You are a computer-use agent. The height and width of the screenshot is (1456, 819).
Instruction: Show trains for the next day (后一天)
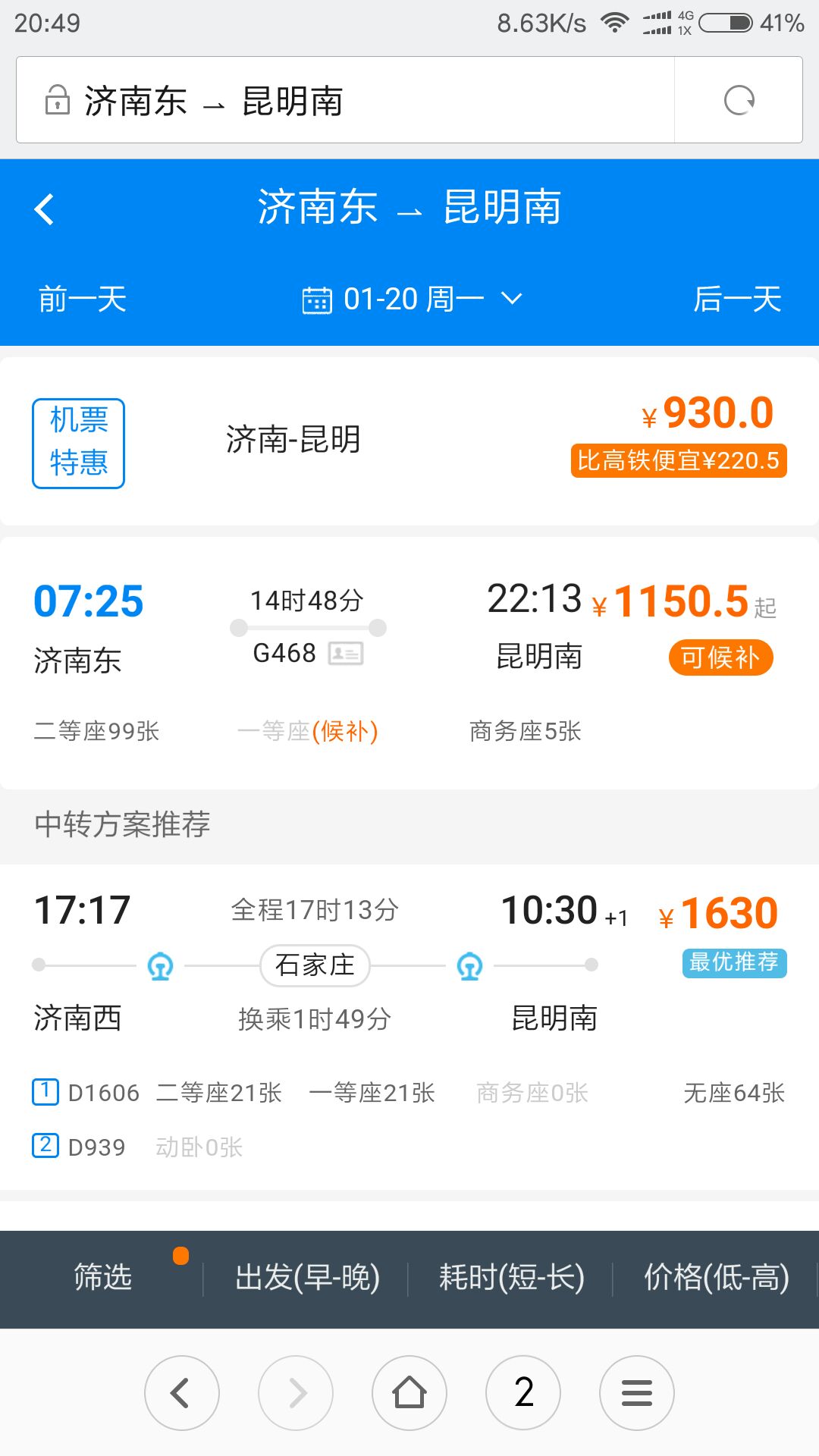737,299
